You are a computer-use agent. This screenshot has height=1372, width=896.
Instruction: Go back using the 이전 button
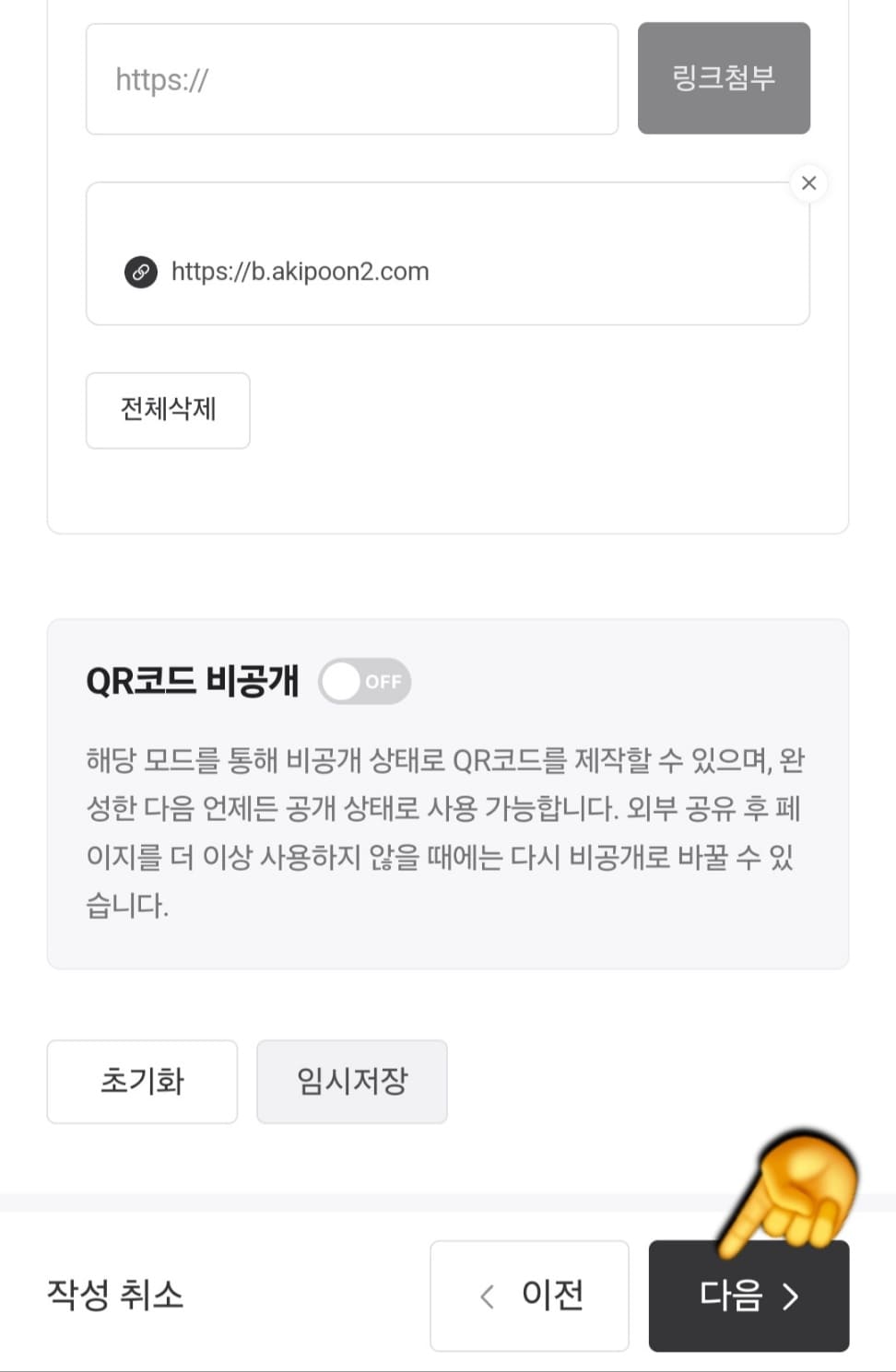(x=529, y=1296)
